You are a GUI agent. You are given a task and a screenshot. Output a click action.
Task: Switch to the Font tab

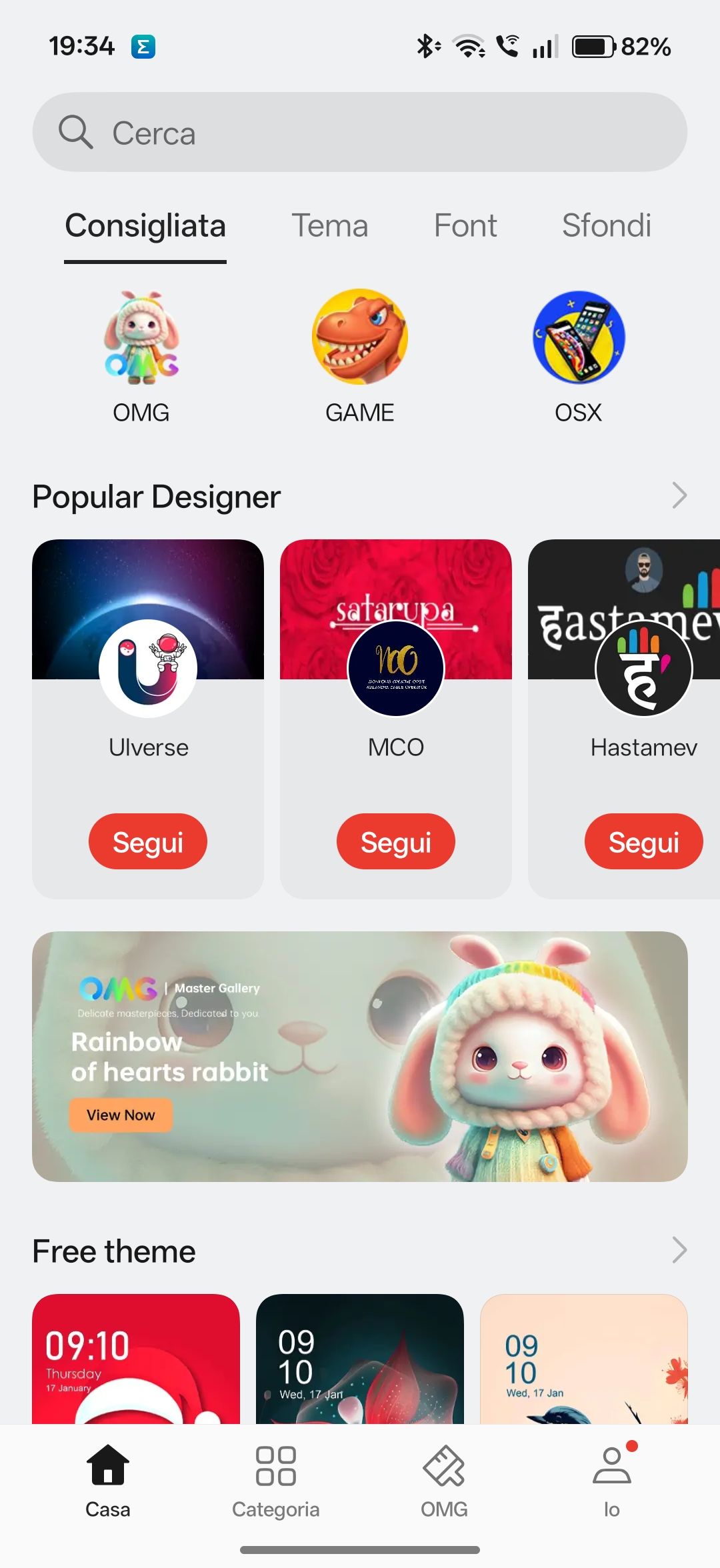point(465,225)
